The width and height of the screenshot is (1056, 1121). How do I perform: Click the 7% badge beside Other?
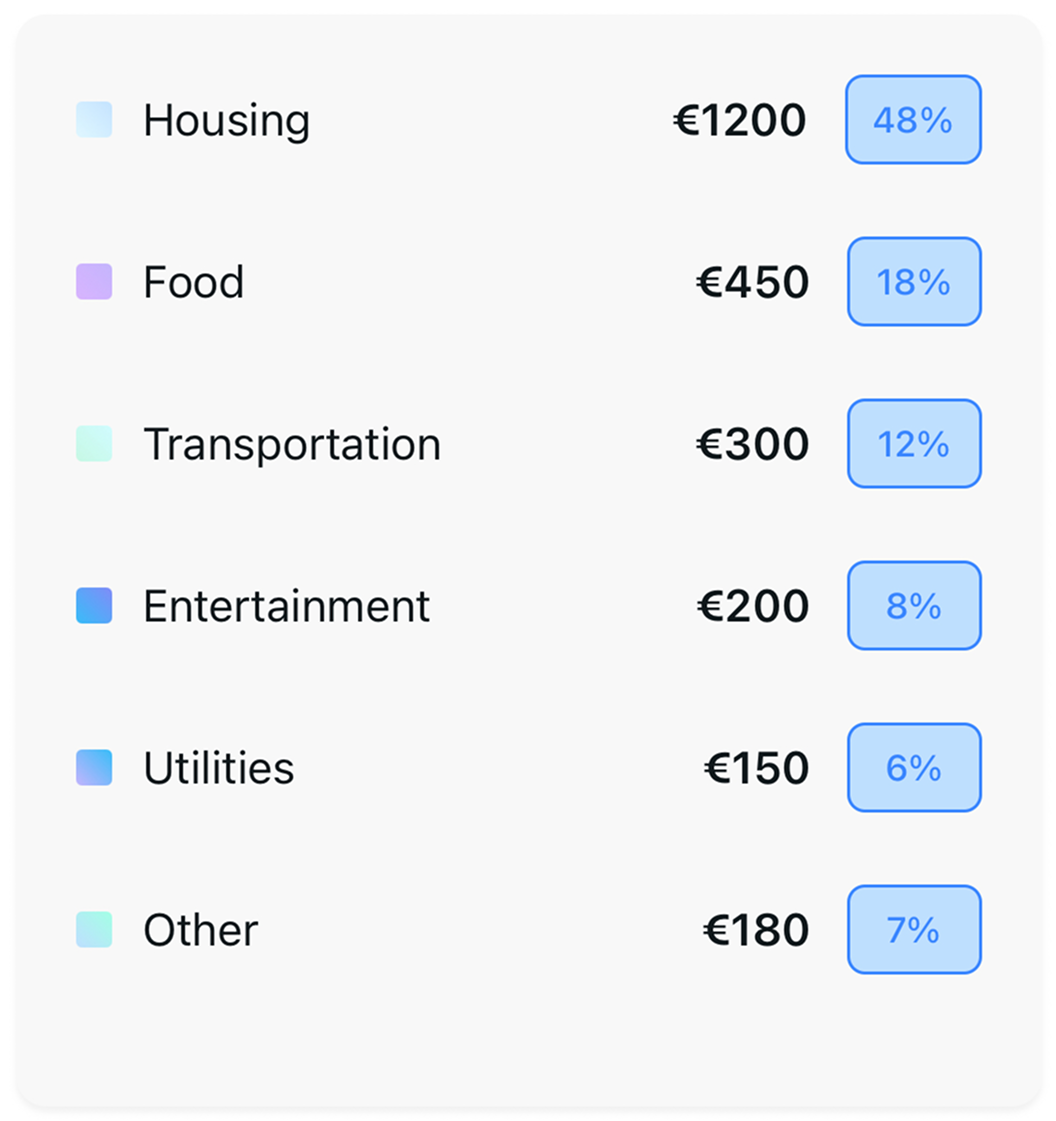point(913,930)
